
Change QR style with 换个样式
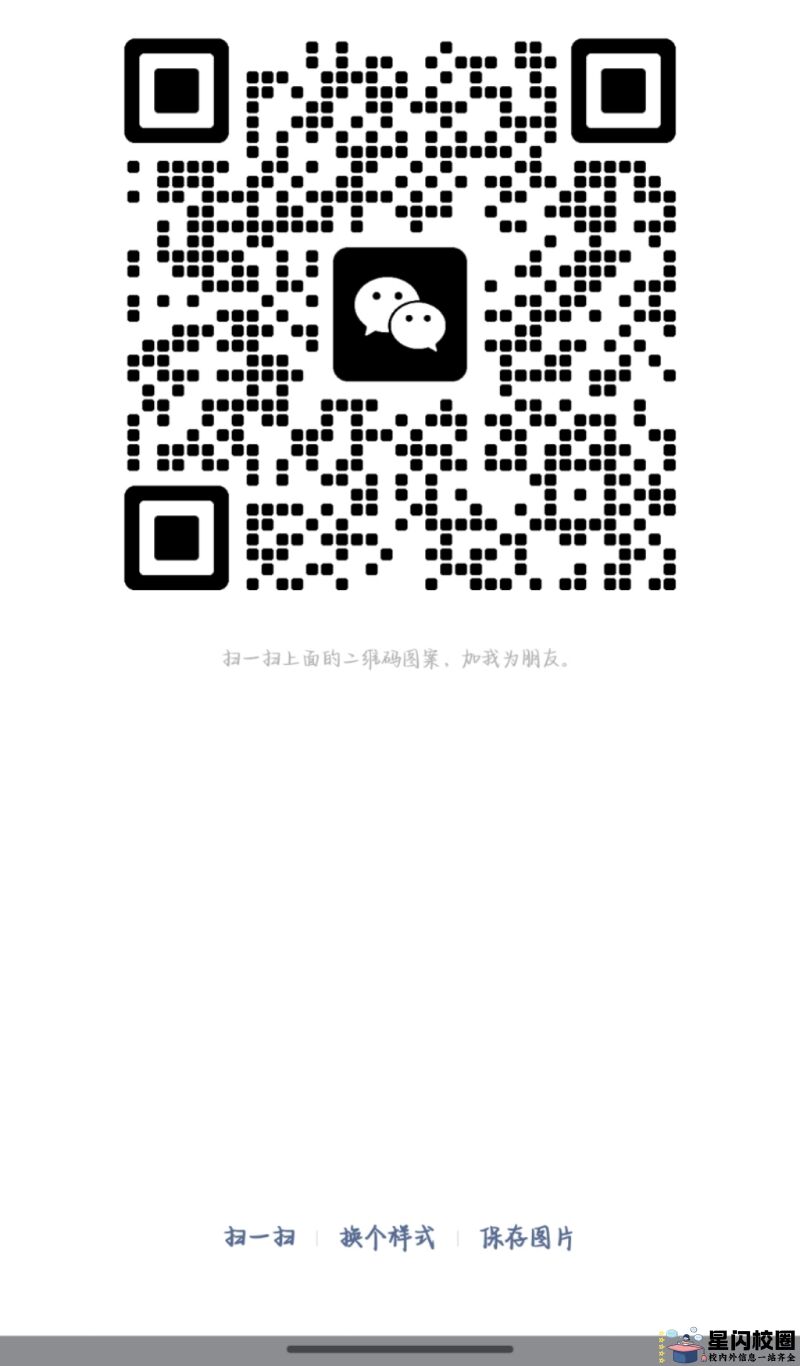tap(387, 1238)
